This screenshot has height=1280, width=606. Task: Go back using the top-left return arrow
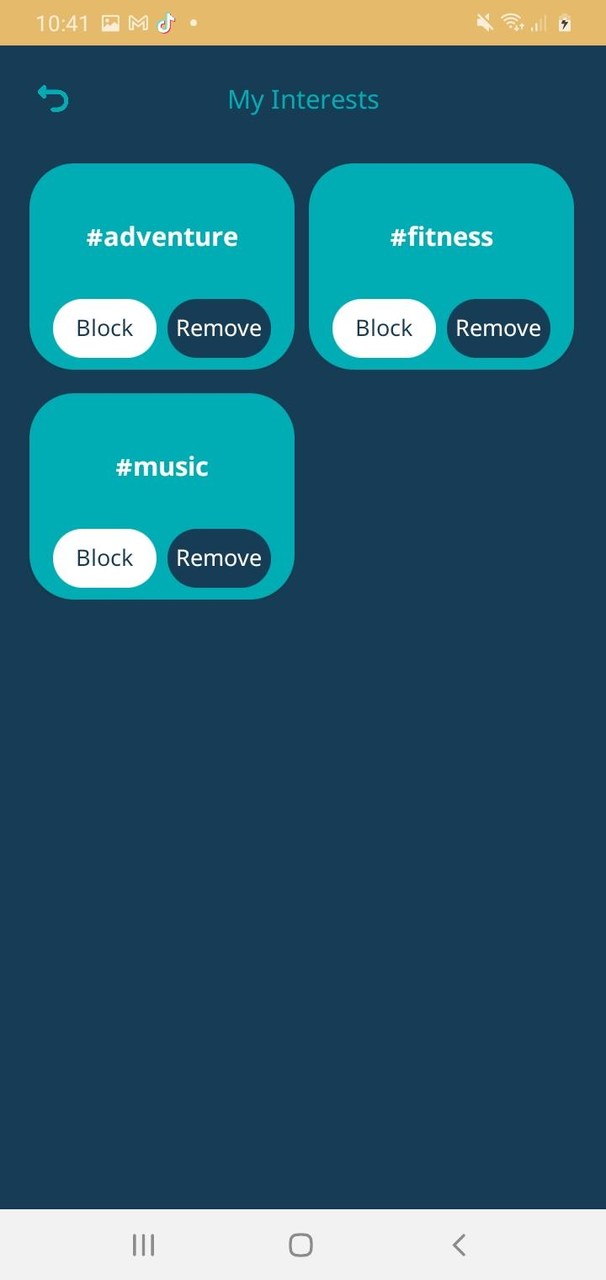tap(53, 98)
